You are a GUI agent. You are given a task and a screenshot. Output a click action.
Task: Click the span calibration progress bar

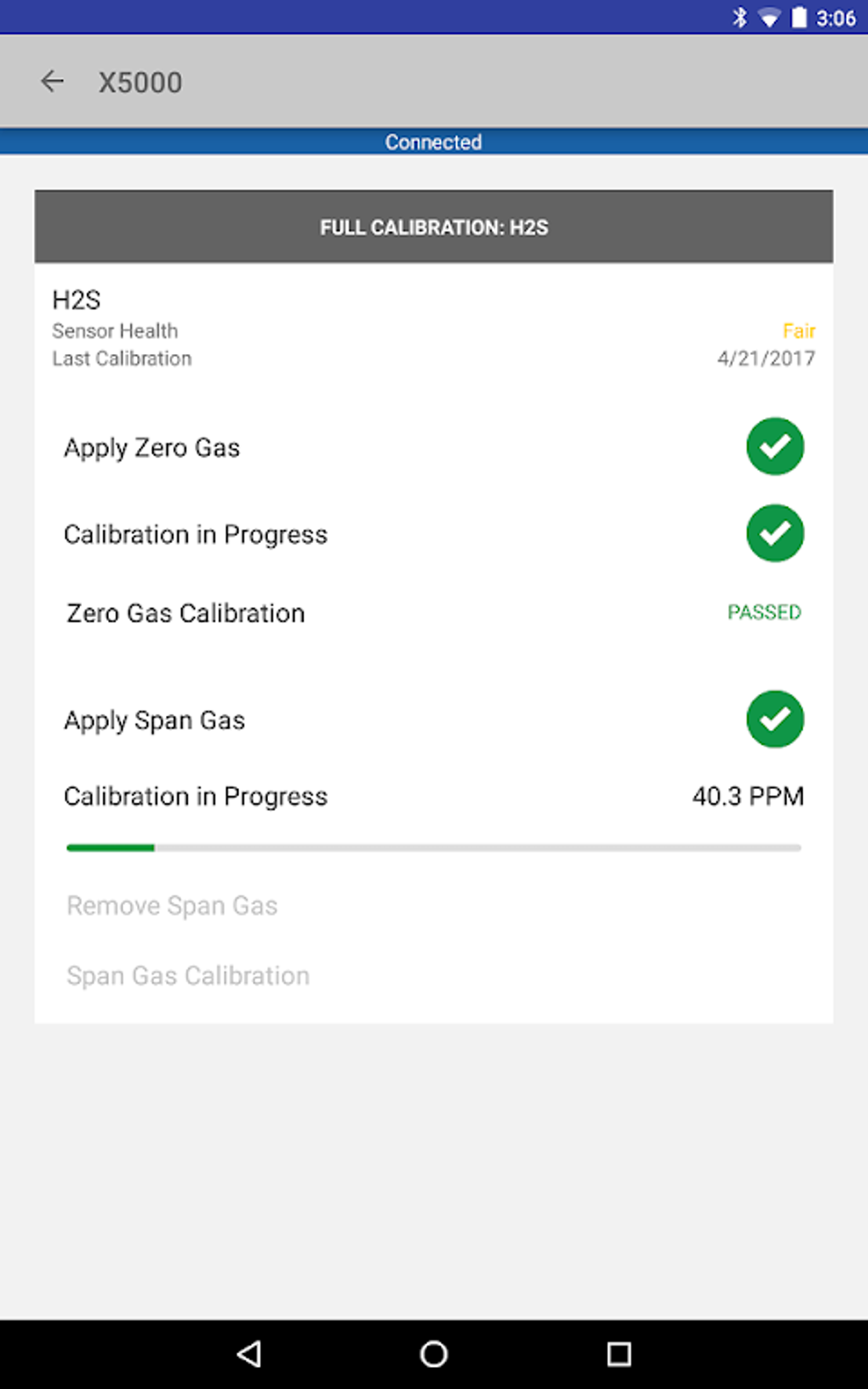[x=433, y=847]
